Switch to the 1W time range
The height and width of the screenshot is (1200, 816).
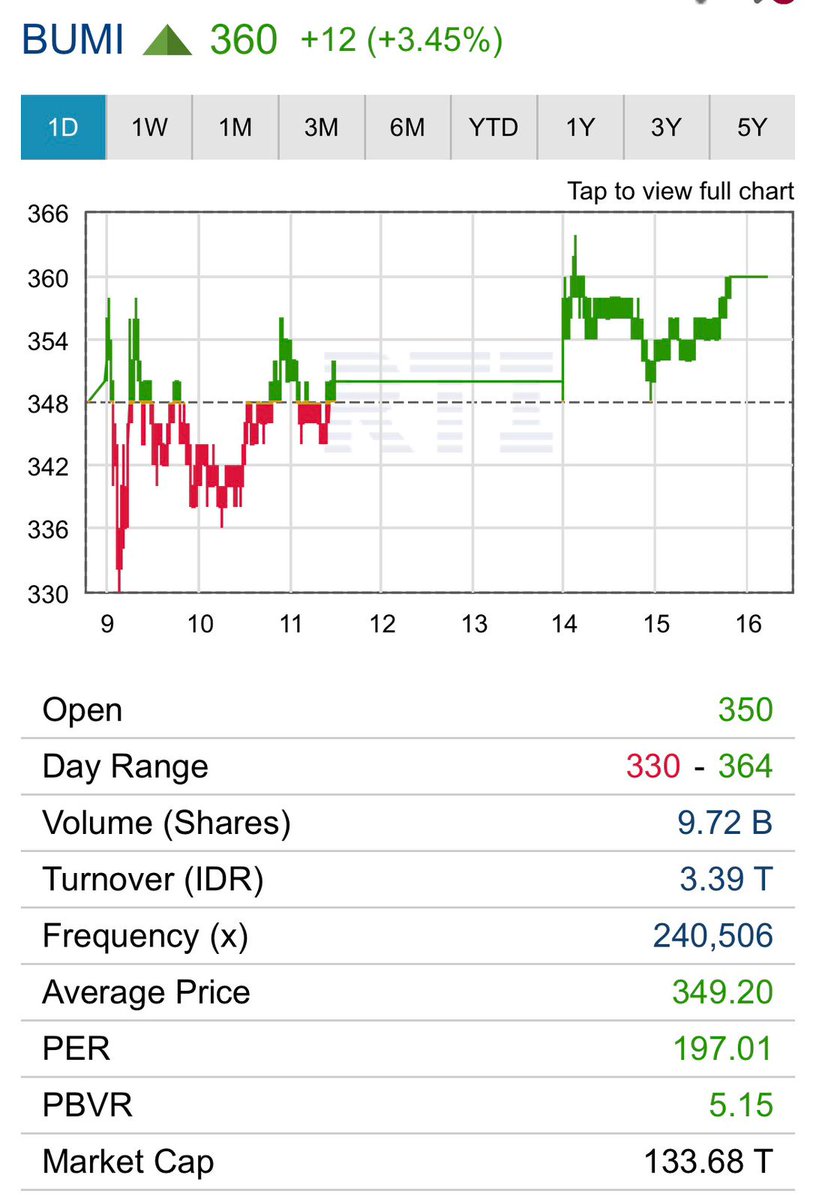pos(149,128)
